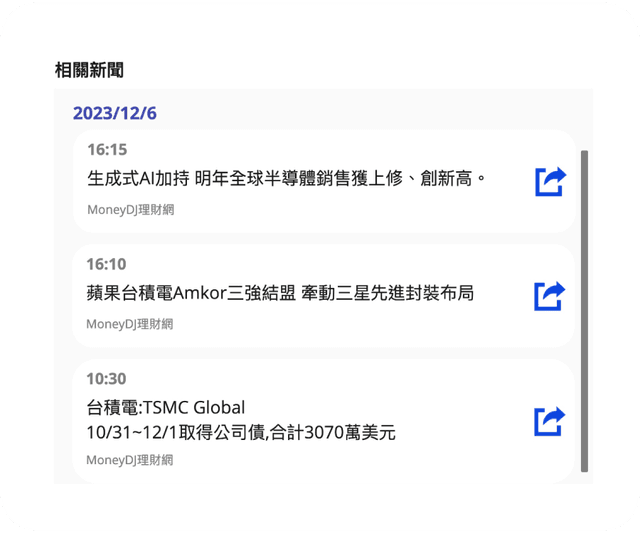Open the 蘋果台積電Amkor三強結盟 article
The image size is (640, 533).
click(280, 293)
